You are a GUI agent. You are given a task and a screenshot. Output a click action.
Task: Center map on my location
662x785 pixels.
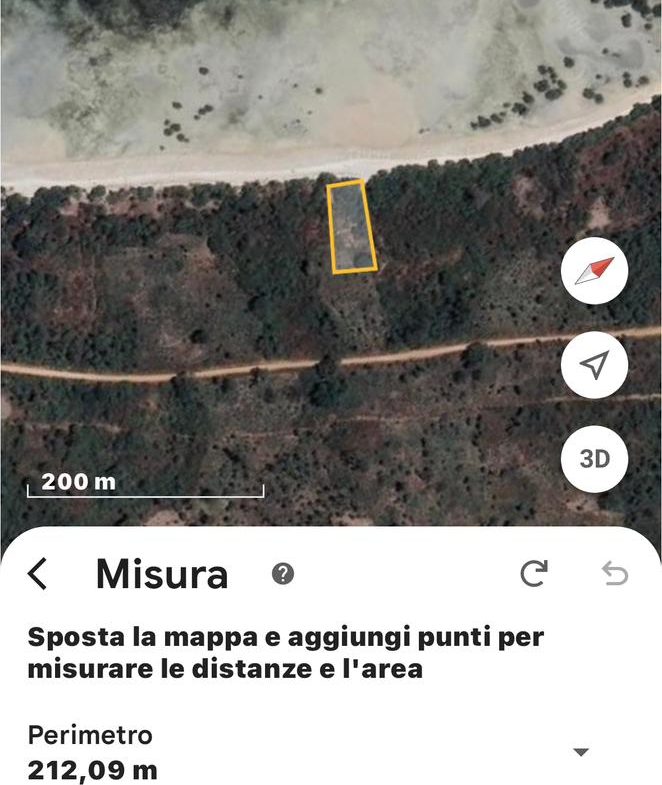click(x=594, y=365)
